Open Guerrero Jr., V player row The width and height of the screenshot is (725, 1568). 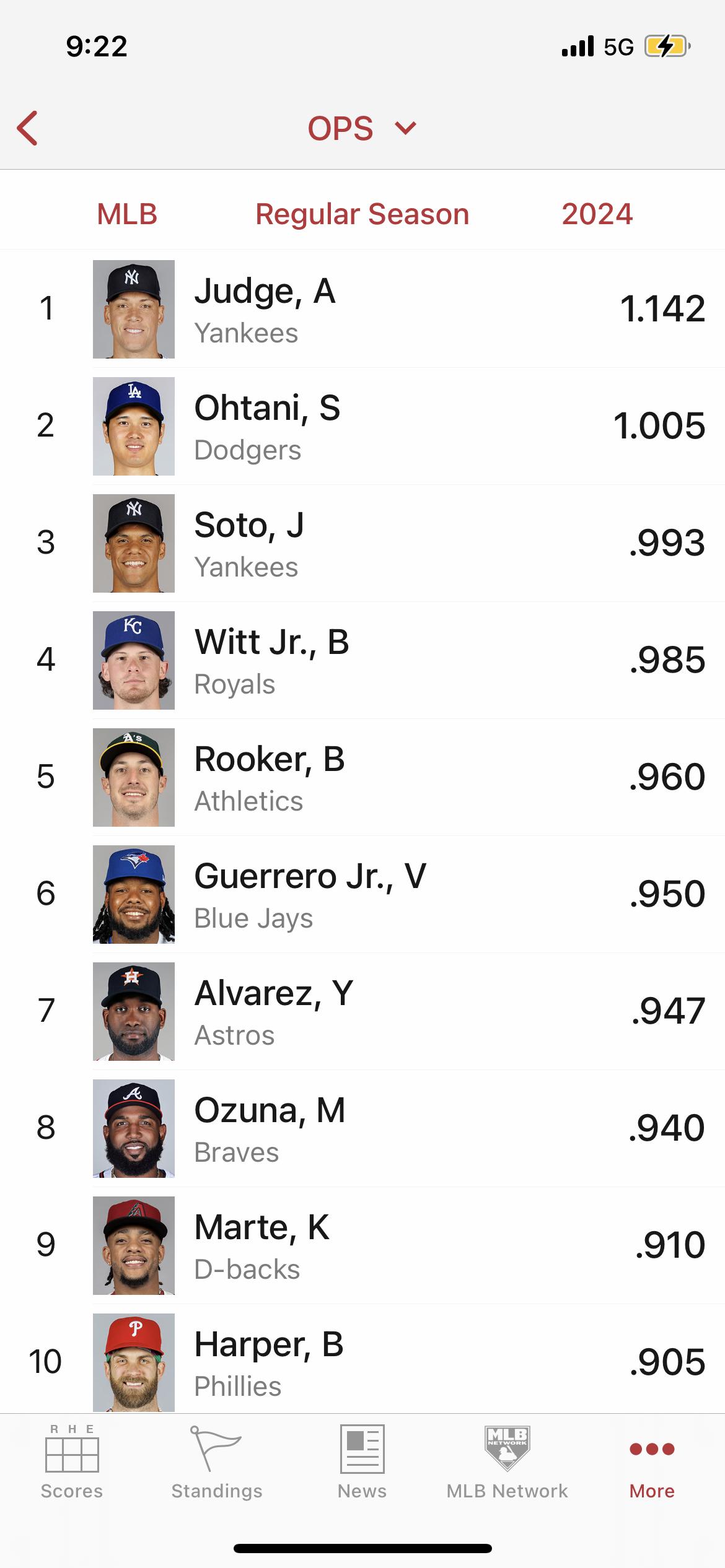362,894
